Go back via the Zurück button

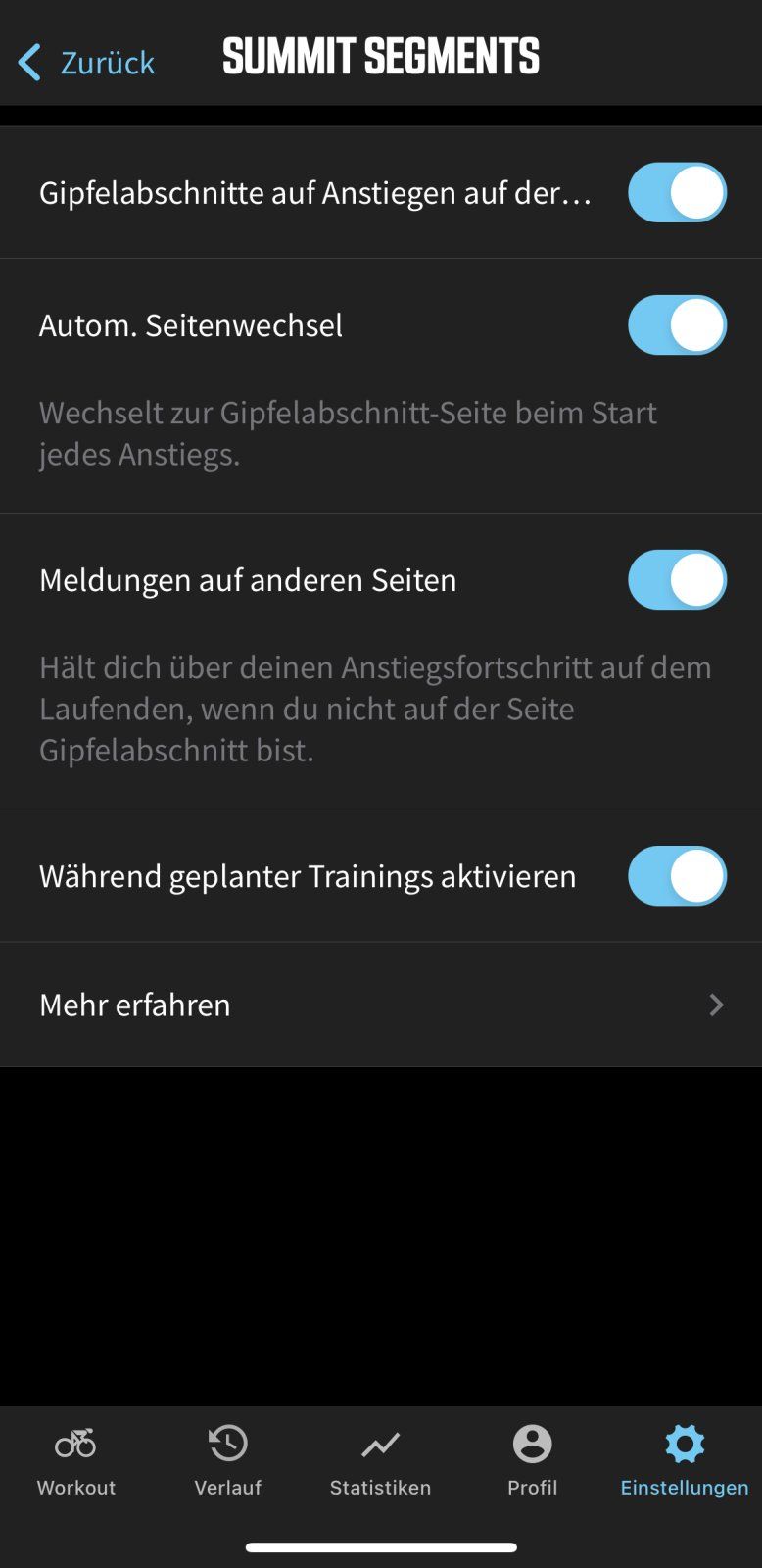click(x=86, y=62)
